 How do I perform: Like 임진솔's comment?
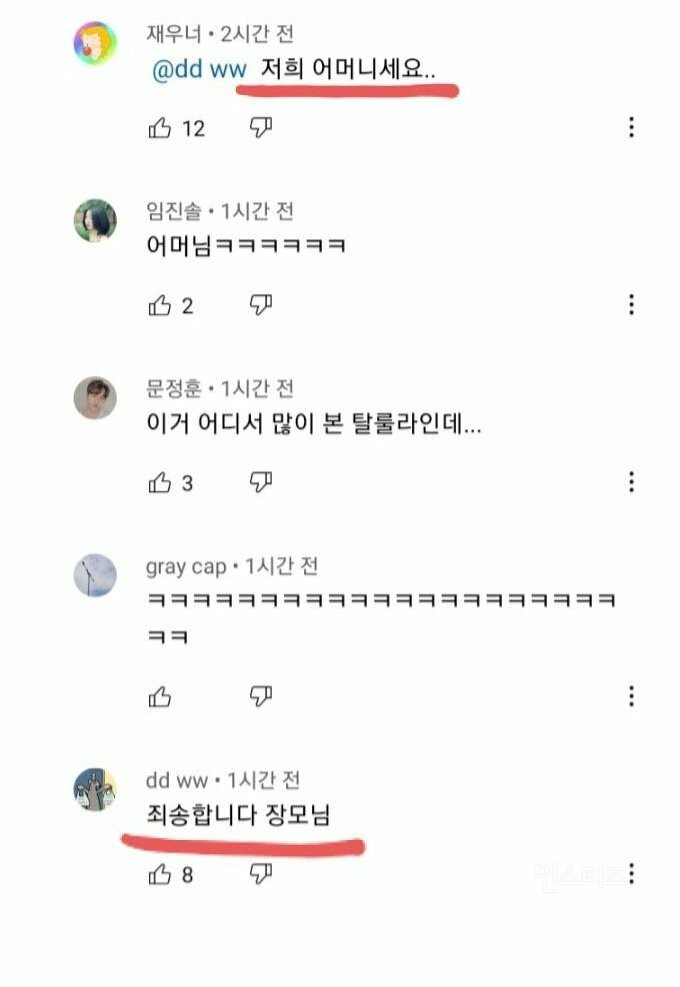click(160, 306)
